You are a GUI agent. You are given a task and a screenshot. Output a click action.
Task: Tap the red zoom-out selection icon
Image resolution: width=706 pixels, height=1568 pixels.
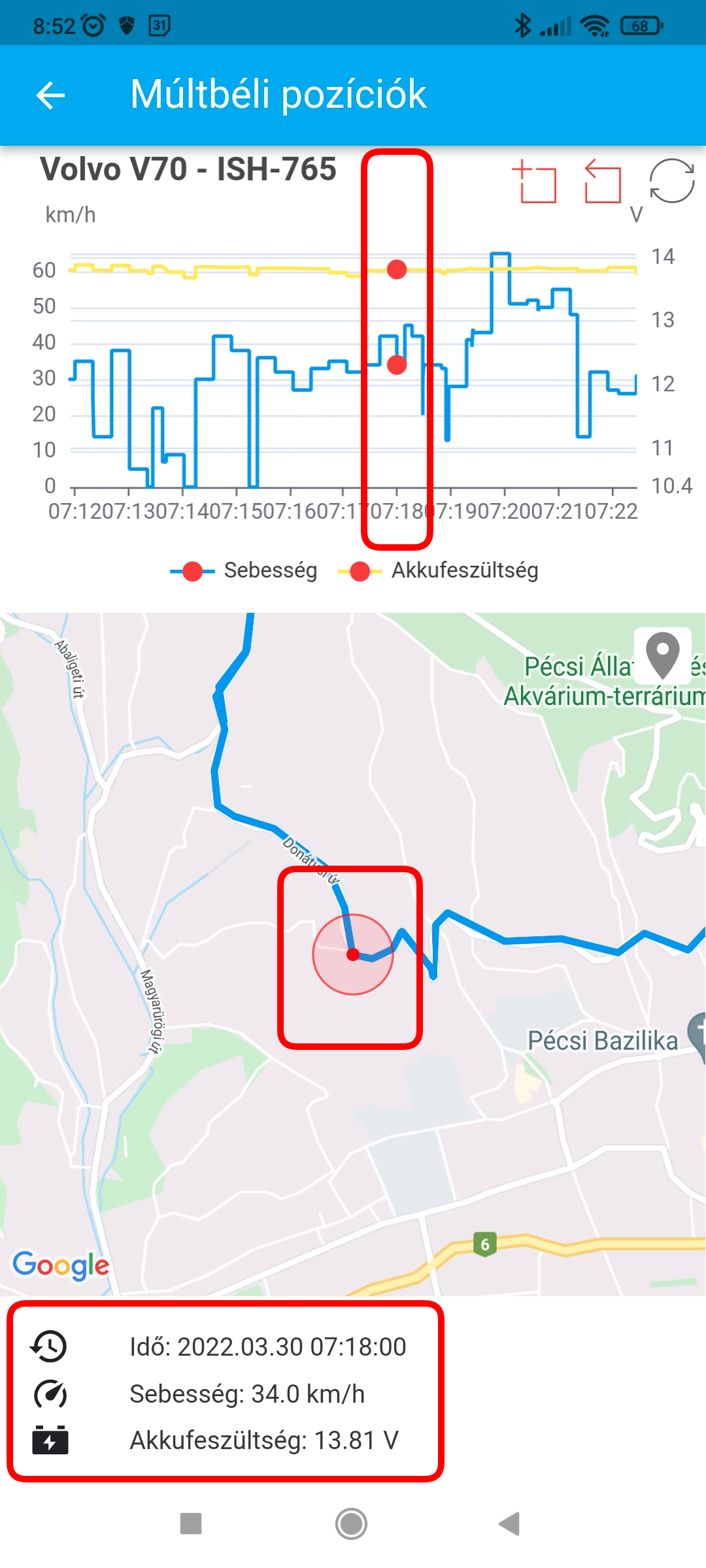click(x=603, y=182)
